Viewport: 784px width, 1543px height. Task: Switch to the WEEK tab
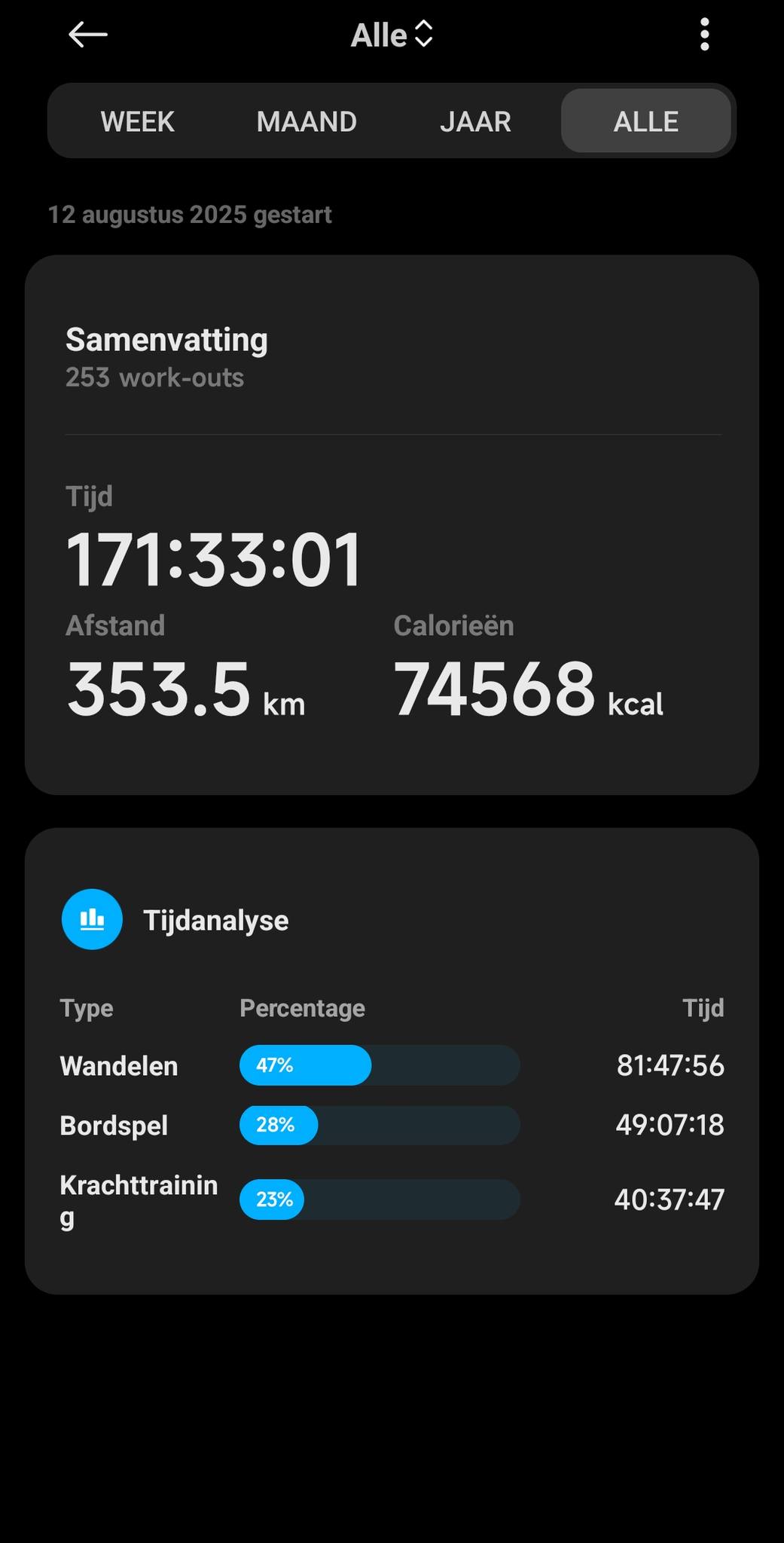coord(137,121)
